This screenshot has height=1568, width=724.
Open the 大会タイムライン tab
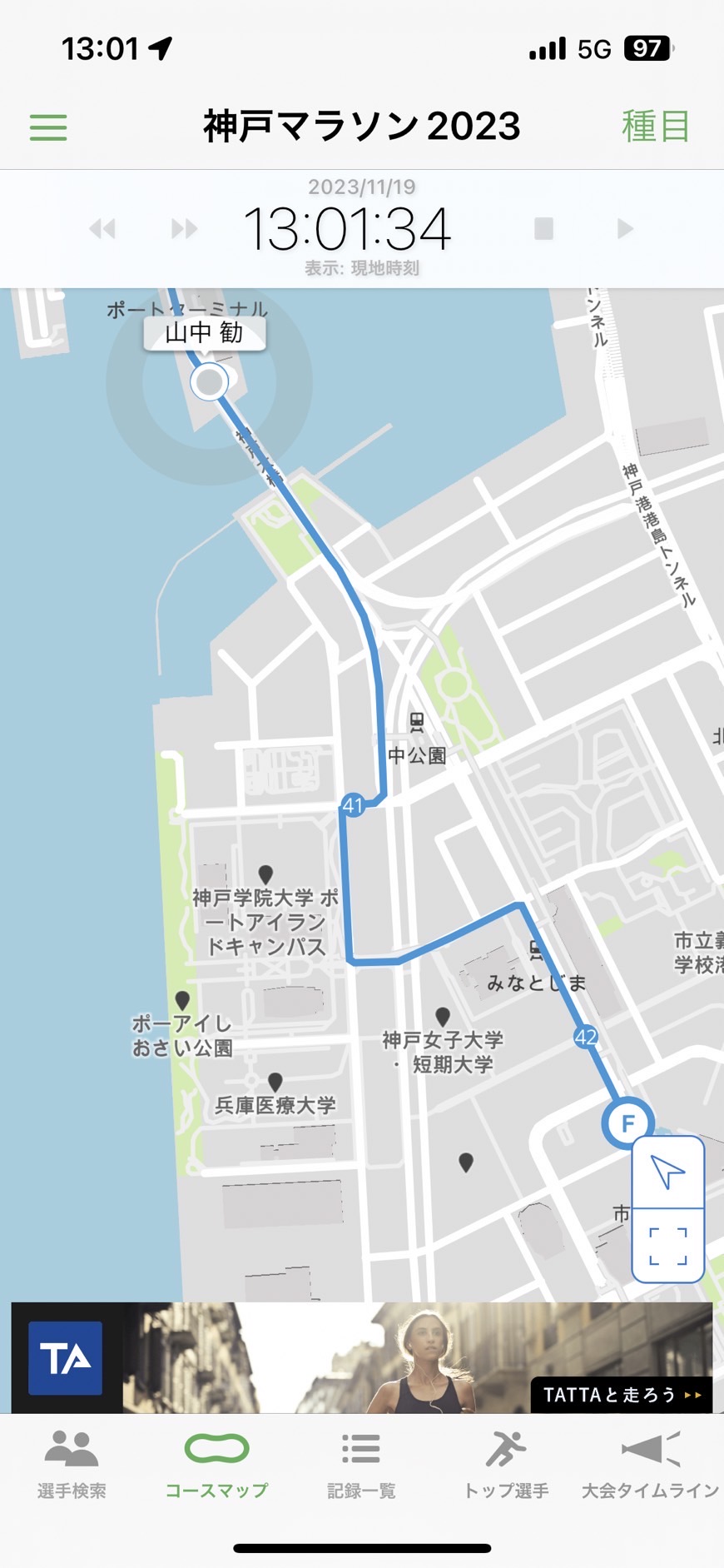tap(650, 1464)
